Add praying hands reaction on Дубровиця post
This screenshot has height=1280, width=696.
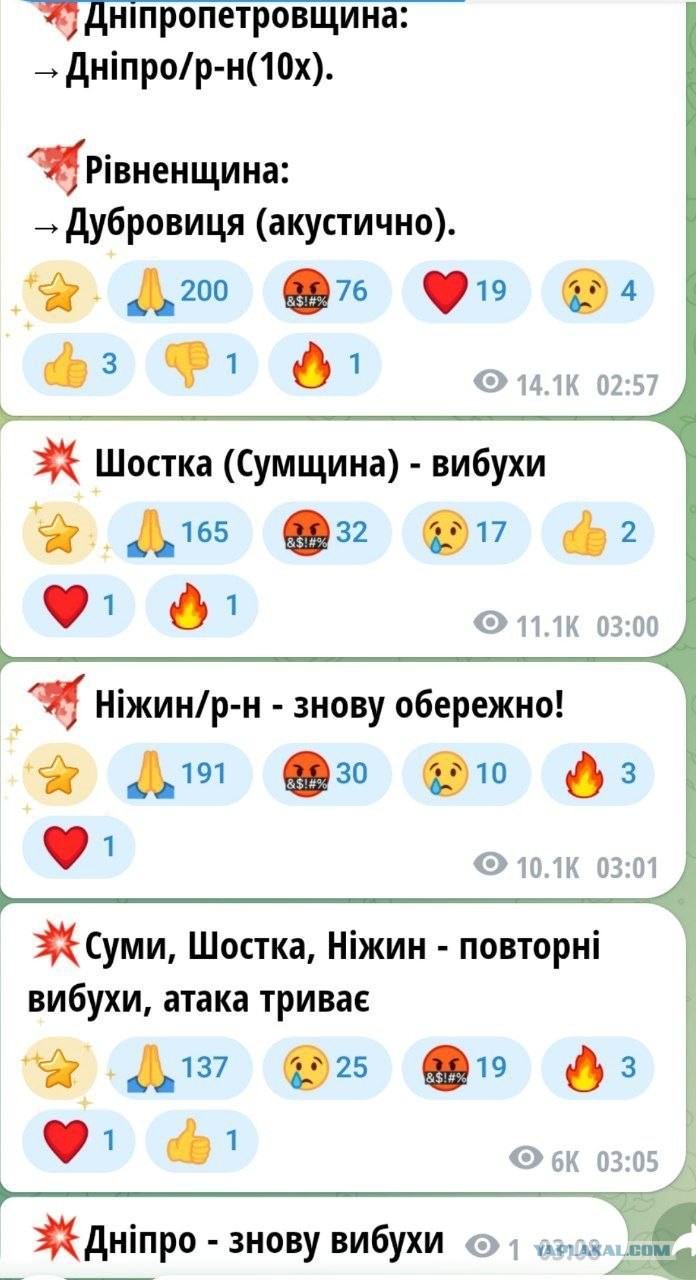click(x=181, y=292)
